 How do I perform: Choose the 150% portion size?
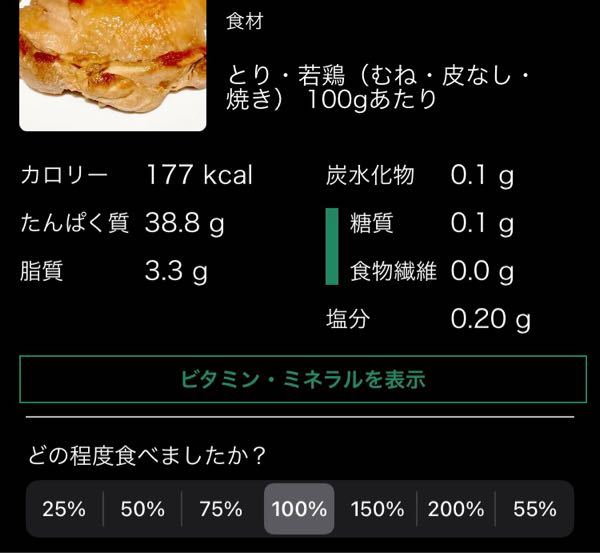pyautogui.click(x=377, y=508)
